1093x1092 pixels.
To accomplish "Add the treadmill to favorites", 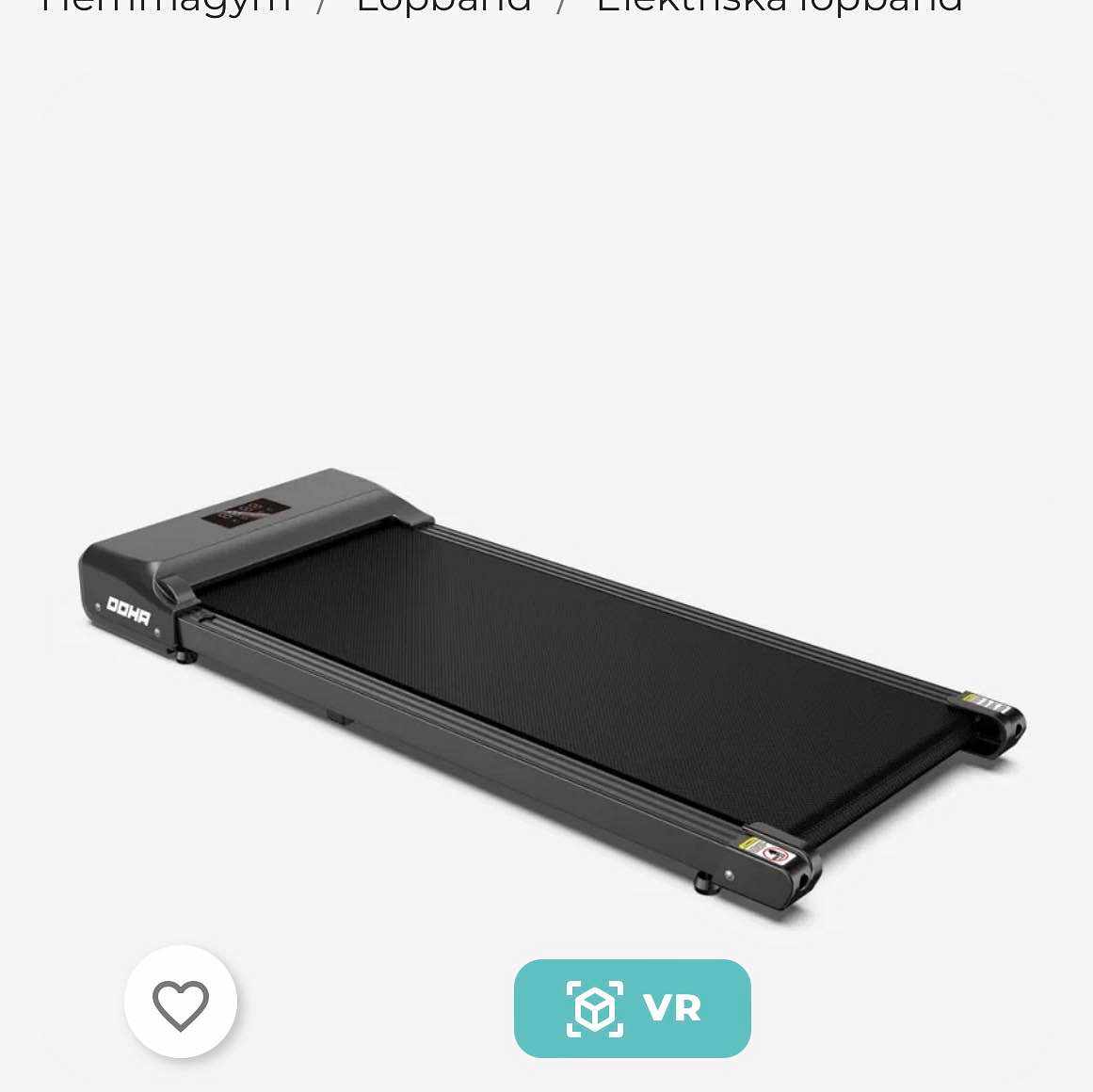I will pyautogui.click(x=181, y=1004).
